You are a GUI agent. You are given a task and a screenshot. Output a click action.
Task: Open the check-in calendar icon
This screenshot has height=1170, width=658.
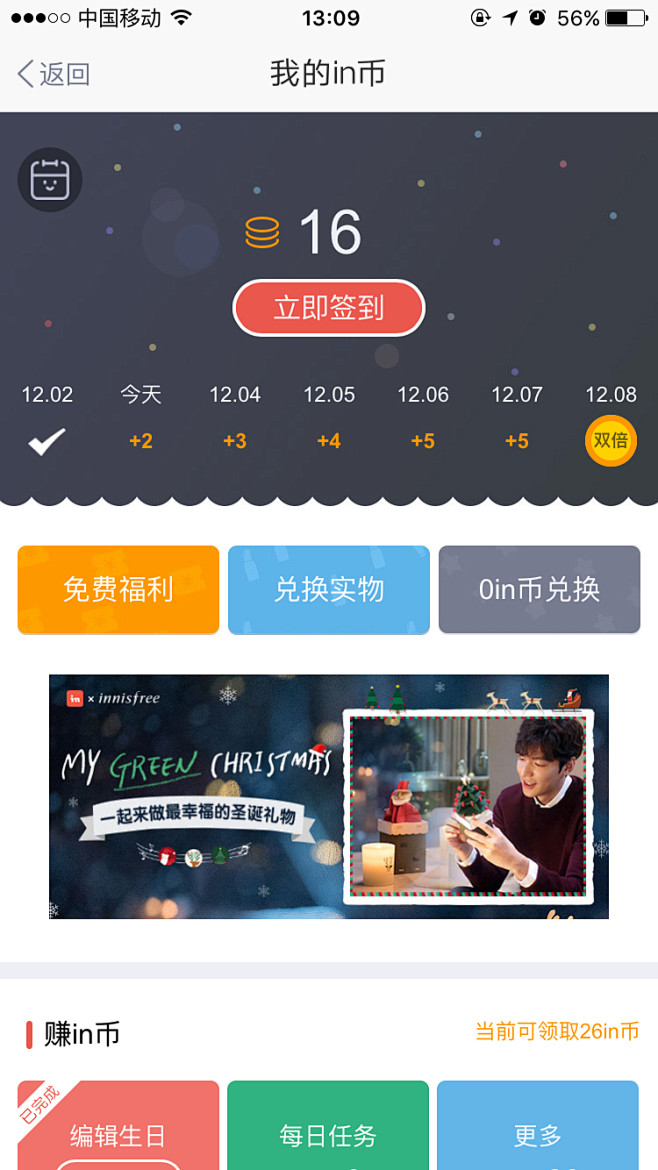tap(50, 181)
